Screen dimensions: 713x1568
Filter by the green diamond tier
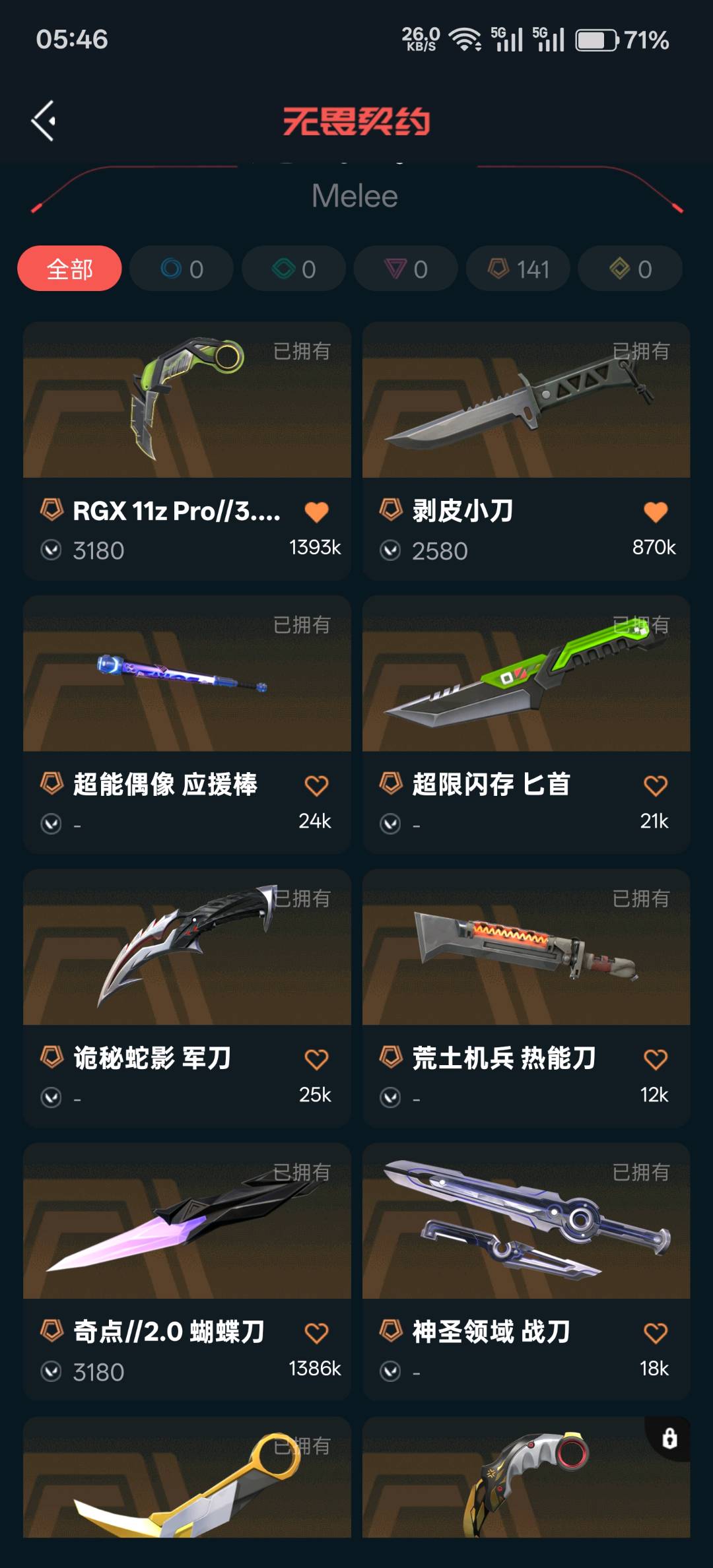[x=294, y=269]
